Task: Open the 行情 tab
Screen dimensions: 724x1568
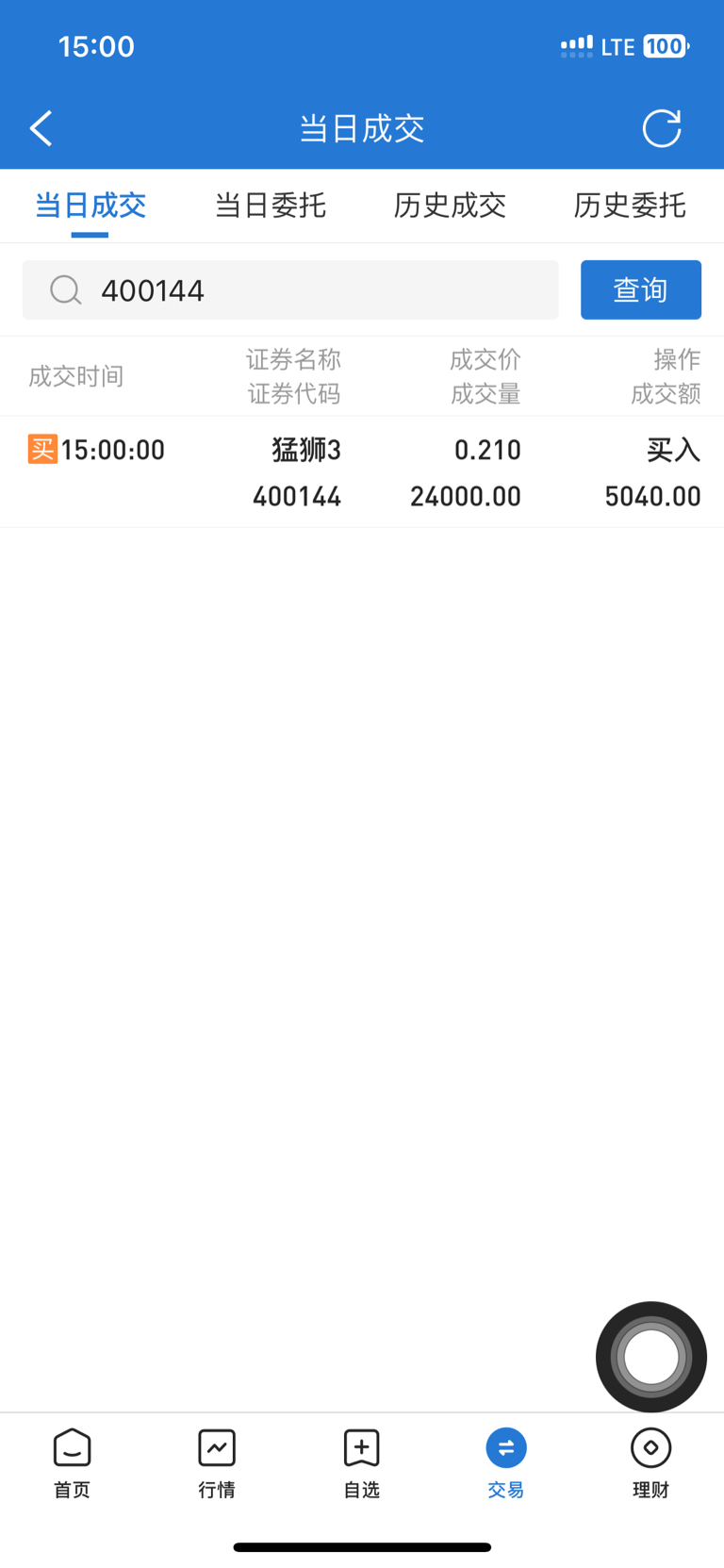Action: [x=217, y=1463]
